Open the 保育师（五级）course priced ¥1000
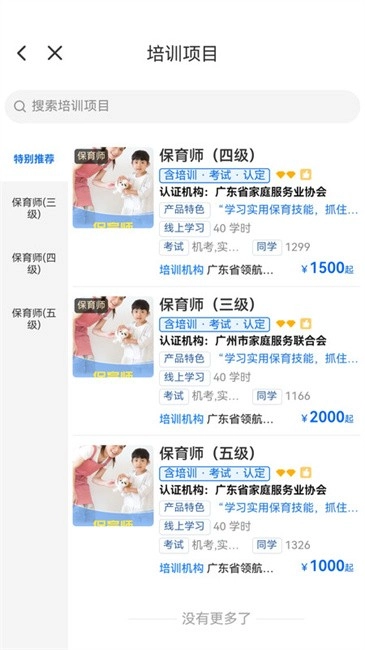Image resolution: width=365 pixels, height=650 pixels. (216, 510)
